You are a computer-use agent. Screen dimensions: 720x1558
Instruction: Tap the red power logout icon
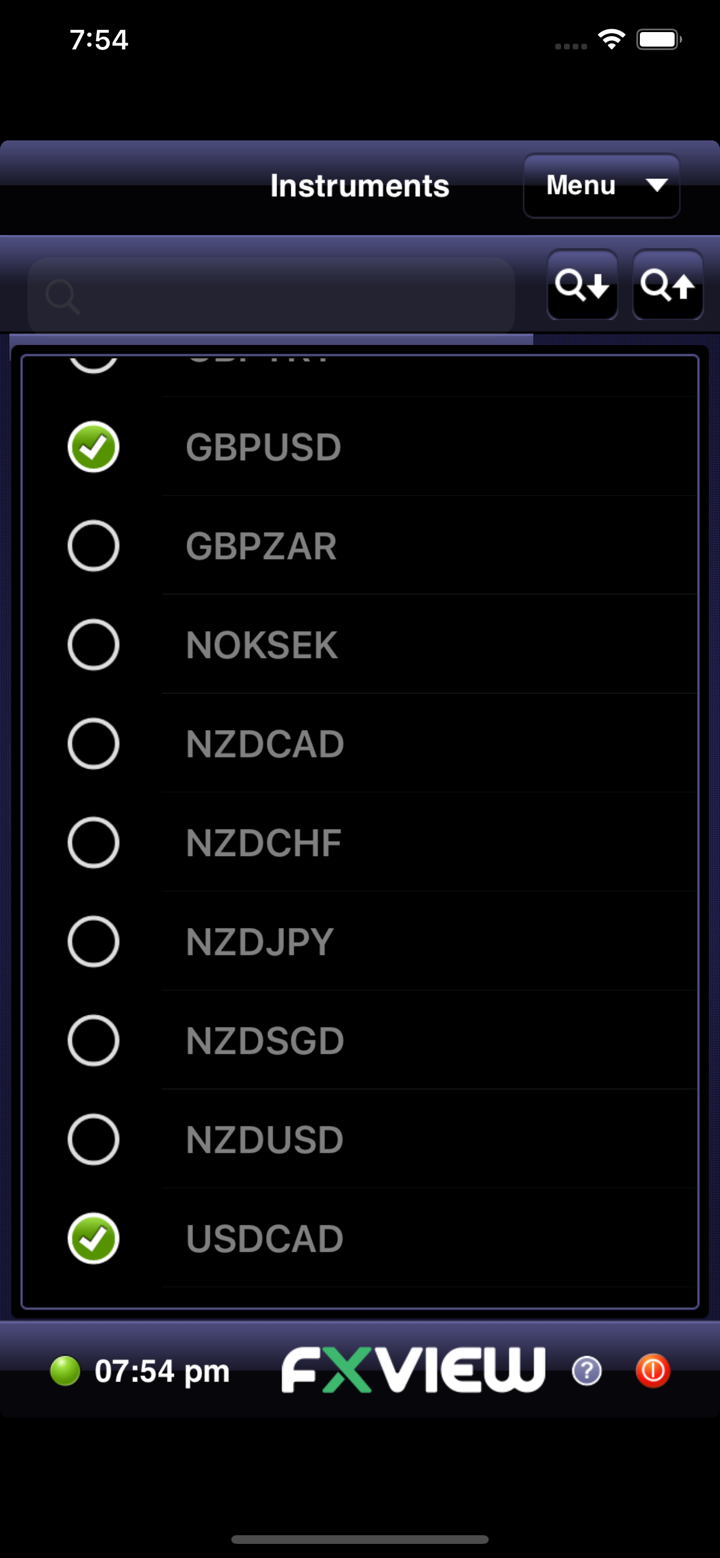(x=653, y=1371)
